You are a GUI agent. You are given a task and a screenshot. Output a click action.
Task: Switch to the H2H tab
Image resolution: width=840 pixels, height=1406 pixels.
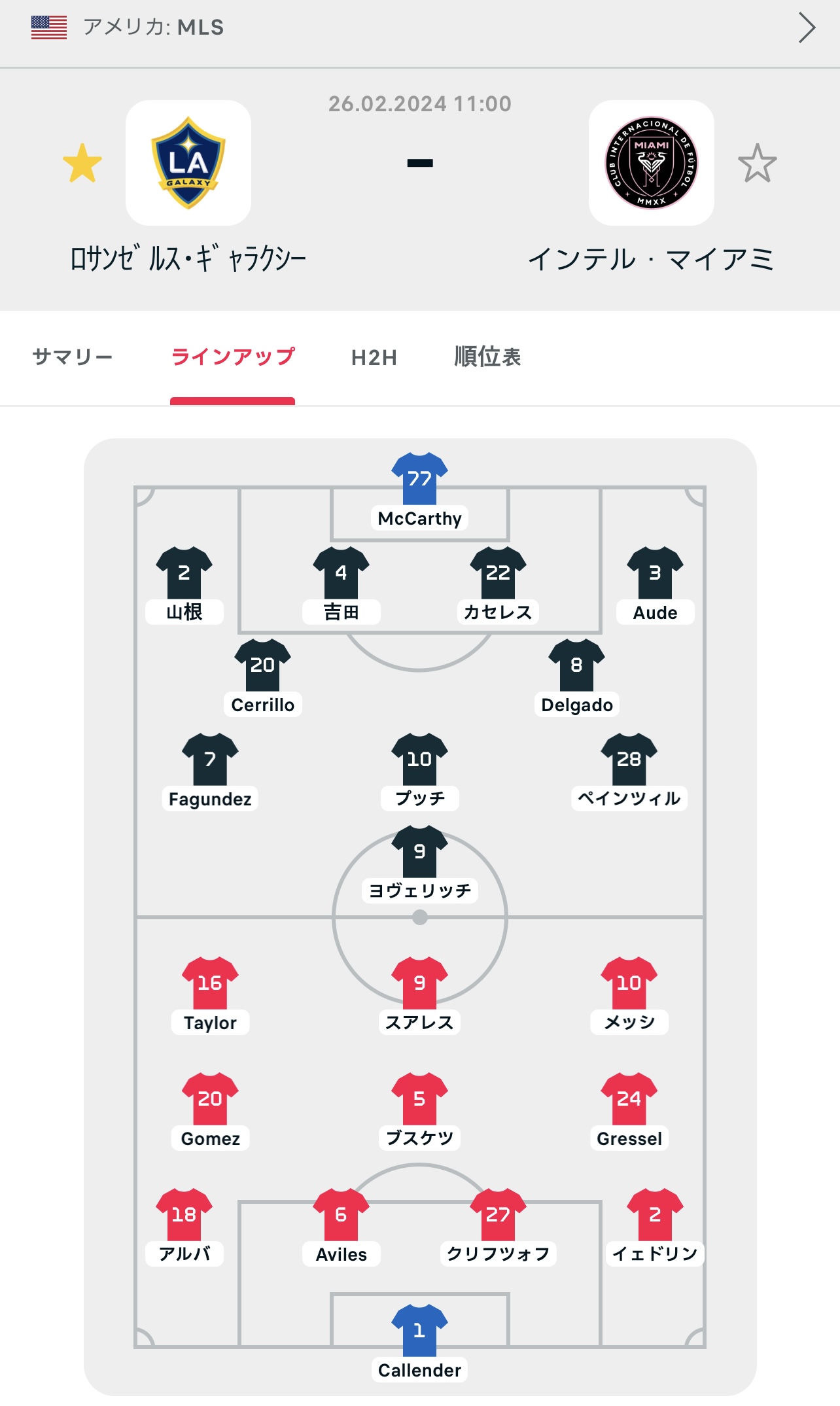374,357
